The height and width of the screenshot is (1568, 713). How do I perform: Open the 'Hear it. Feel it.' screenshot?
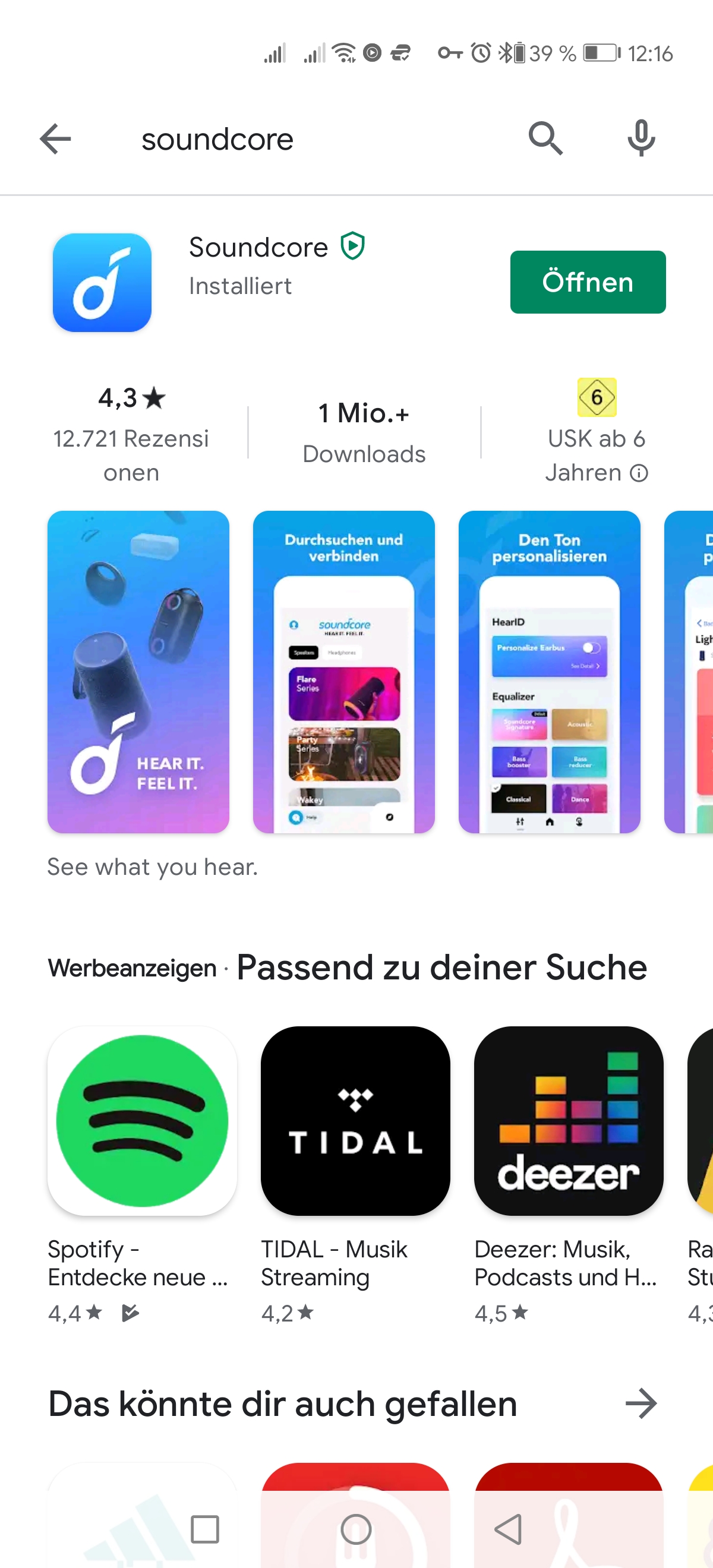[138, 672]
